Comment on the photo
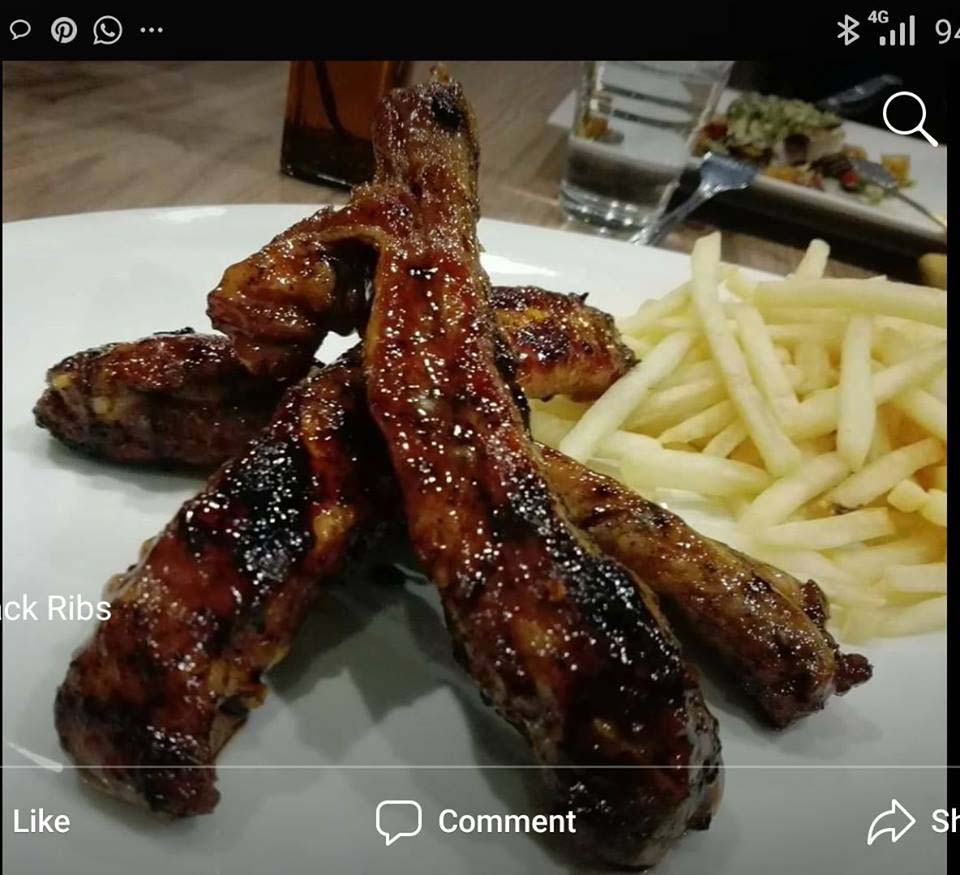The image size is (960, 875). pos(476,821)
